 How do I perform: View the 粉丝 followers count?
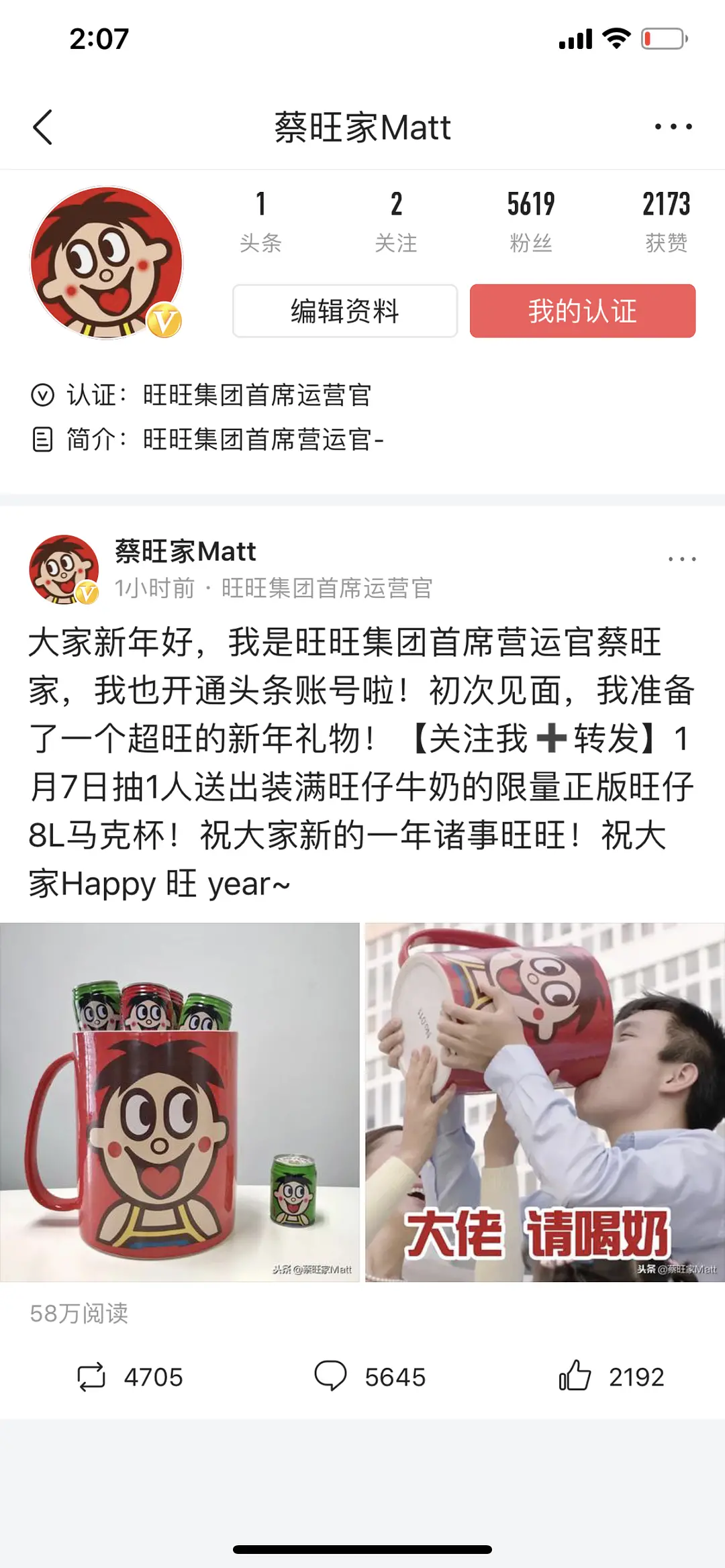pyautogui.click(x=531, y=221)
